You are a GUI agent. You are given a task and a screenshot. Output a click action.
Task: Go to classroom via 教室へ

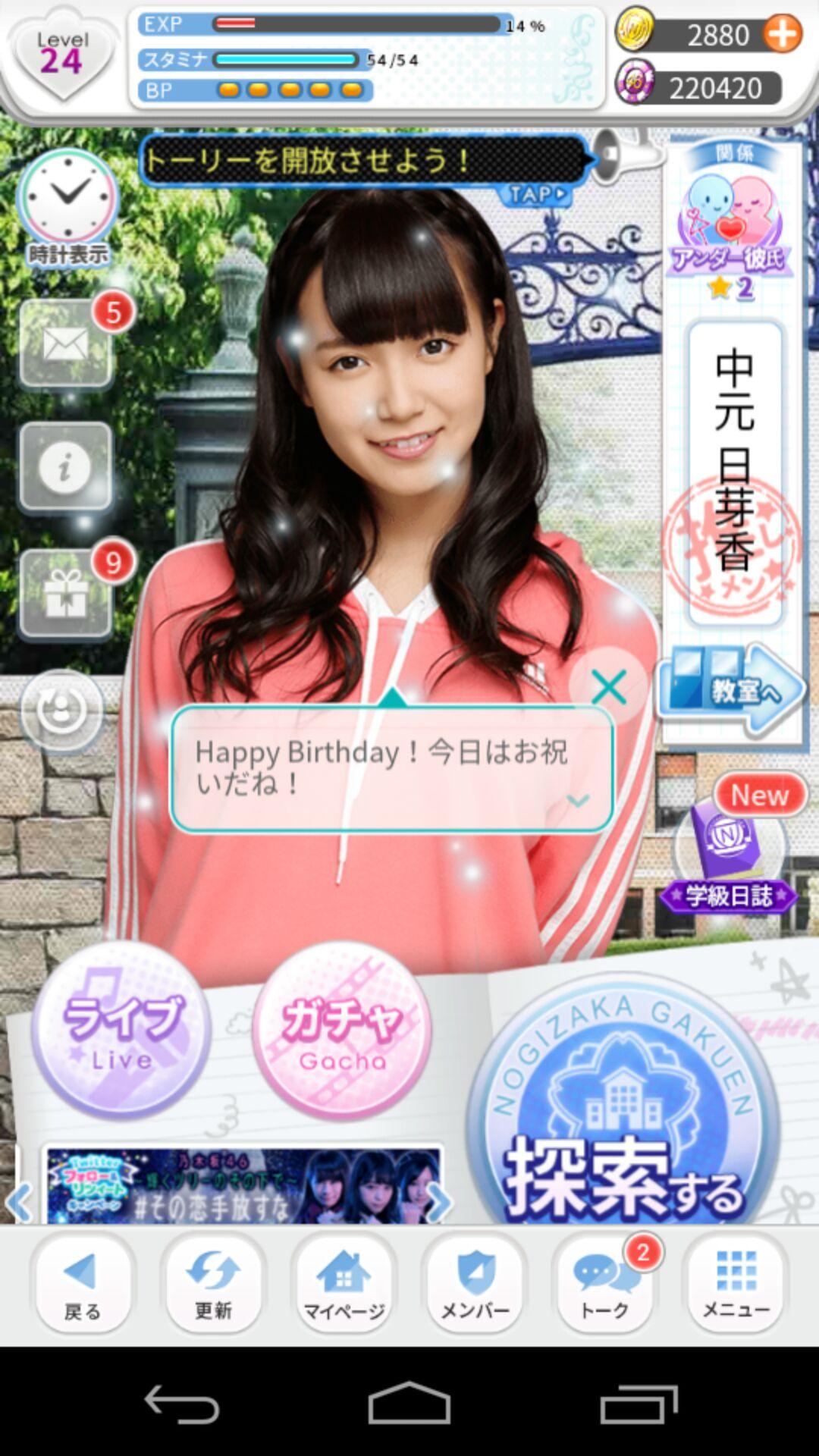(730, 689)
